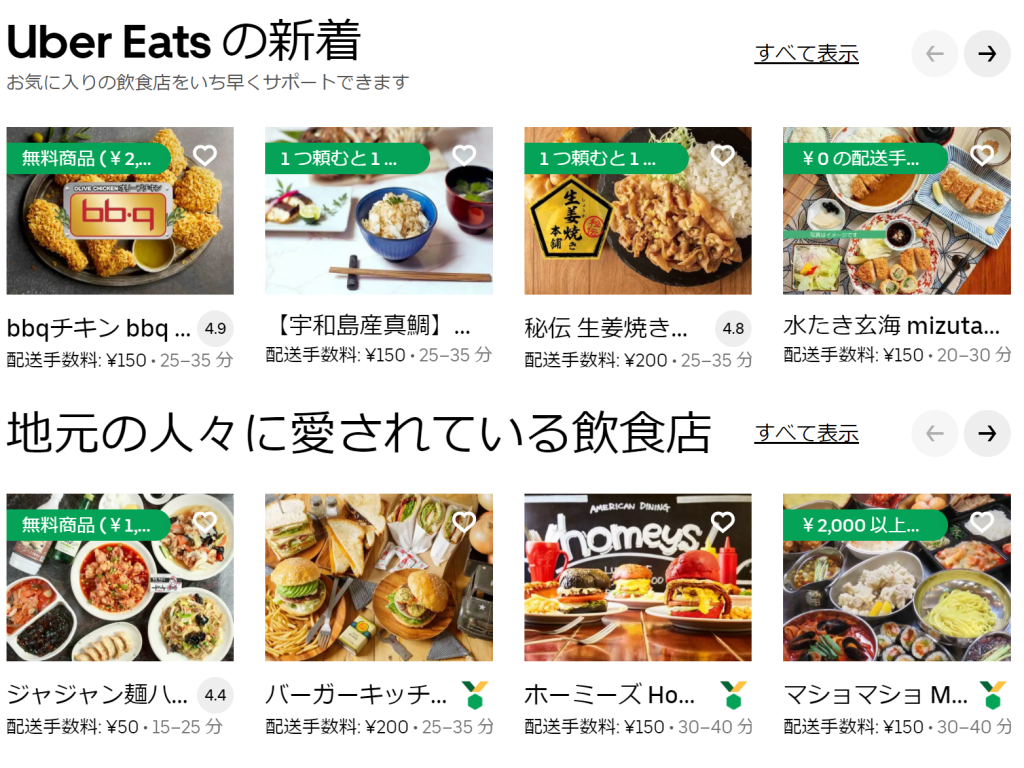The width and height of the screenshot is (1024, 768).
Task: Tap すべて表示 for 地元の人々に愛されている飲食店
Action: 806,433
